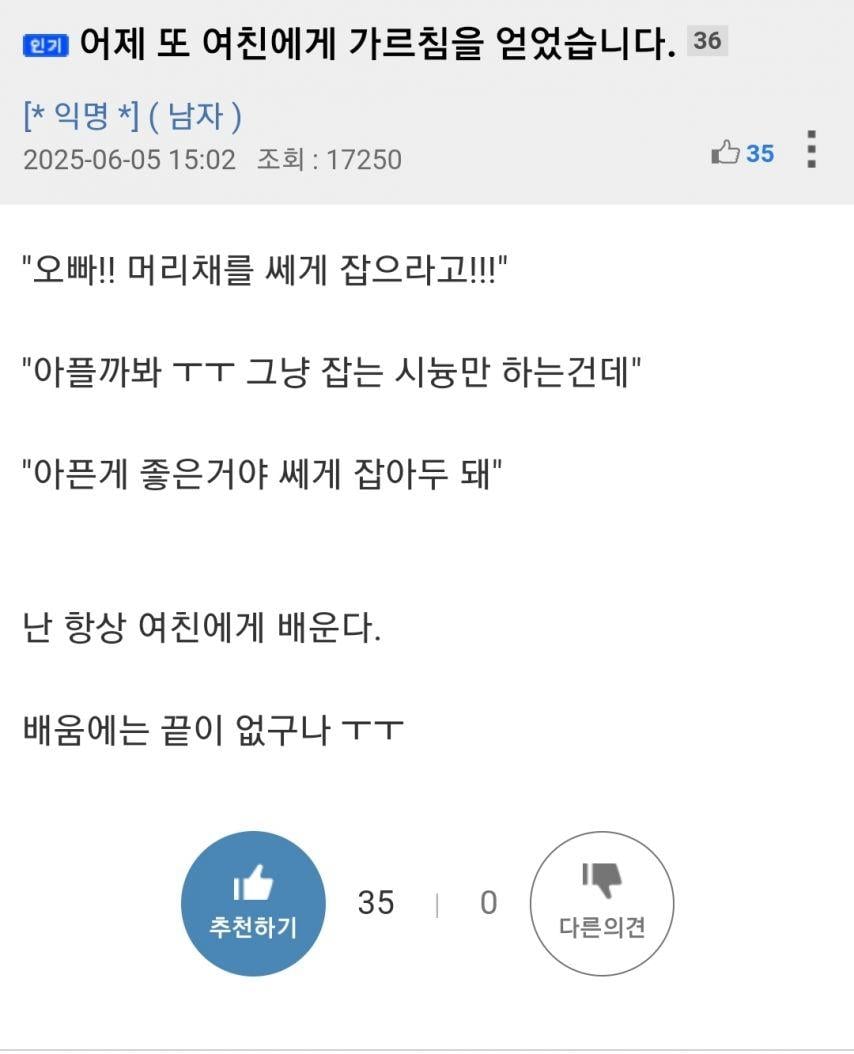Screen dimensions: 854x1054
Task: Open the 36 comments count badge
Action: click(x=707, y=41)
